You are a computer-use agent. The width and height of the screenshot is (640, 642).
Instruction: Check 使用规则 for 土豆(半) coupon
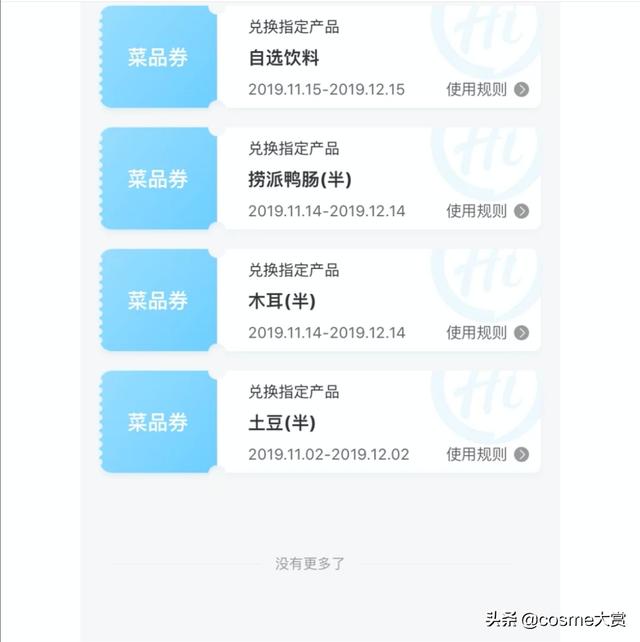(487, 455)
